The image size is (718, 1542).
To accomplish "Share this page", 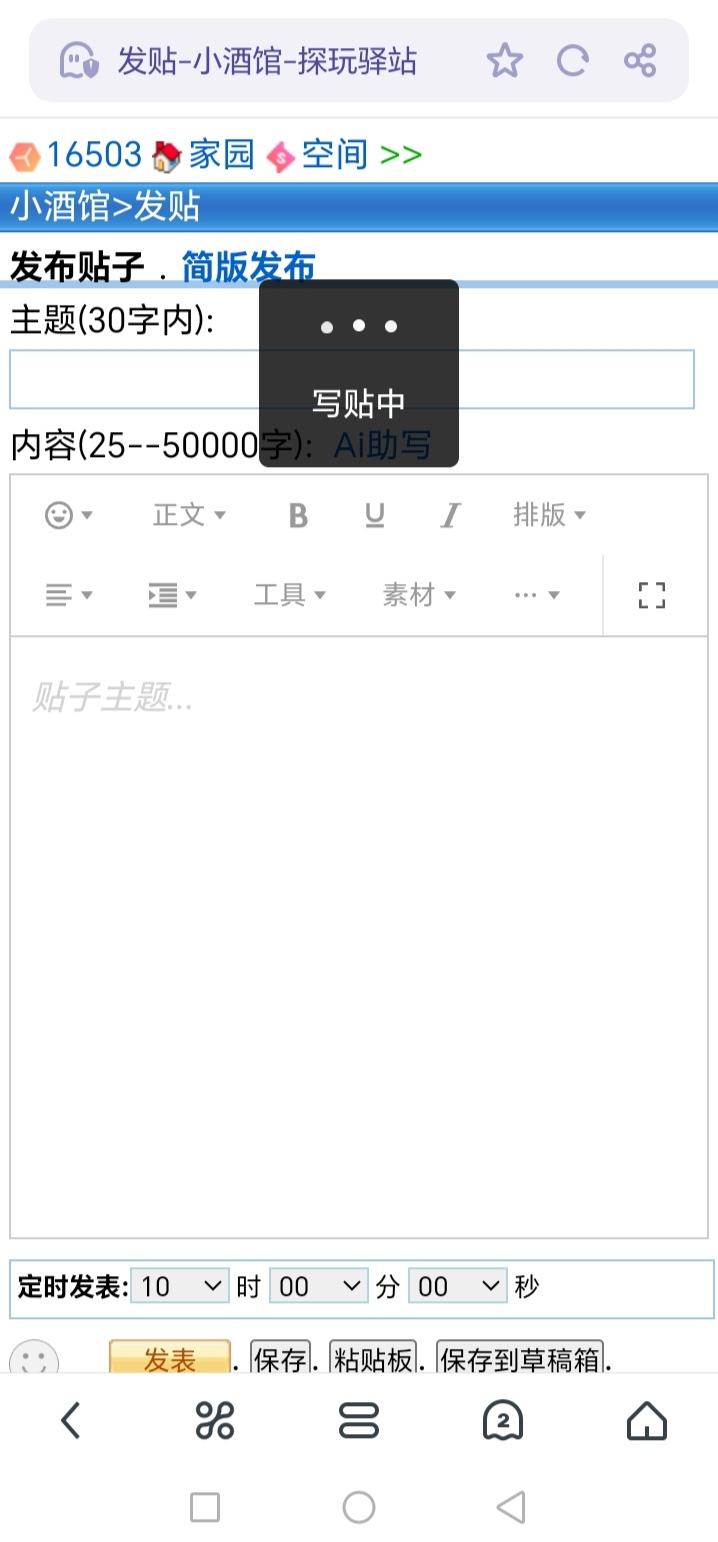I will [640, 61].
